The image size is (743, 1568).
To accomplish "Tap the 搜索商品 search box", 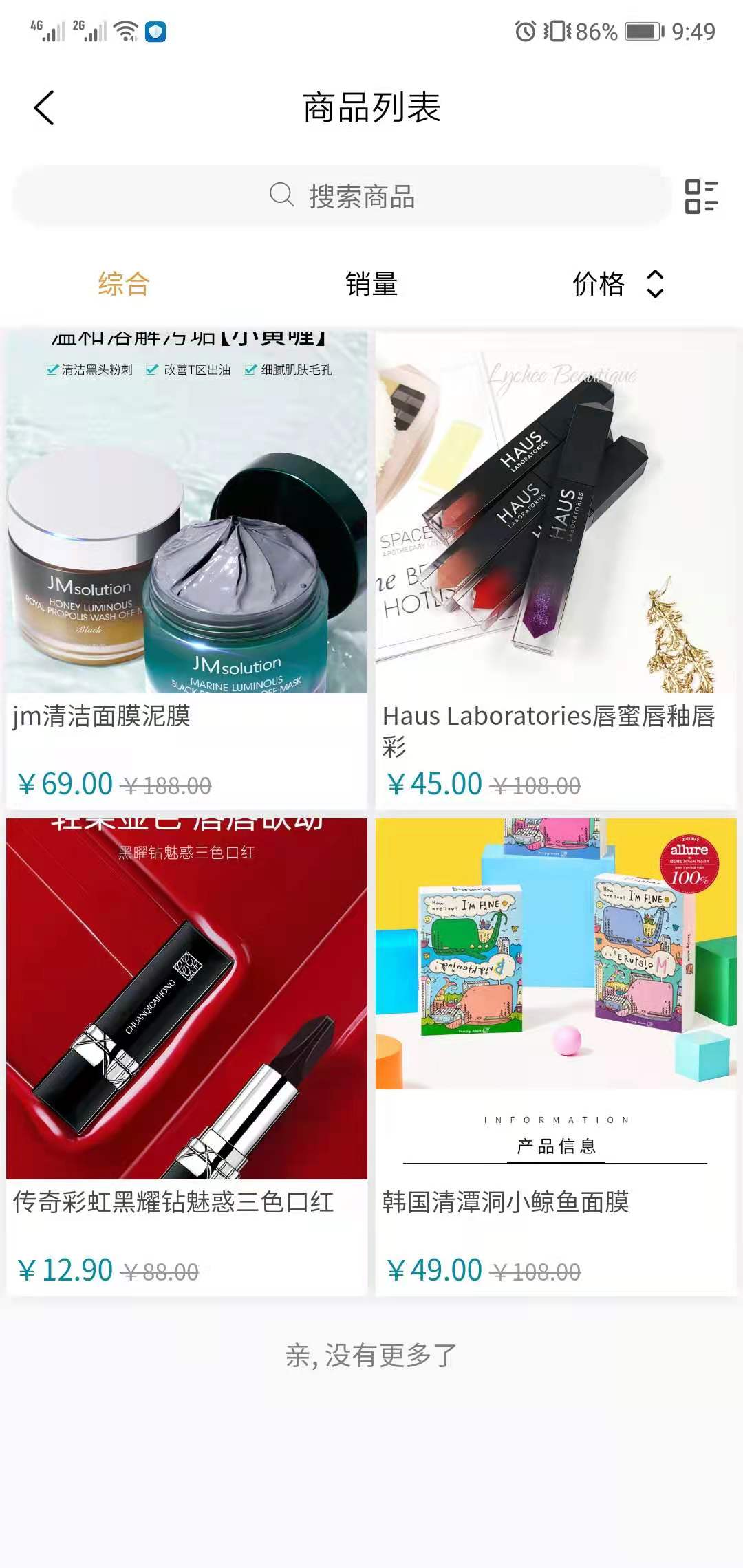I will [x=342, y=196].
